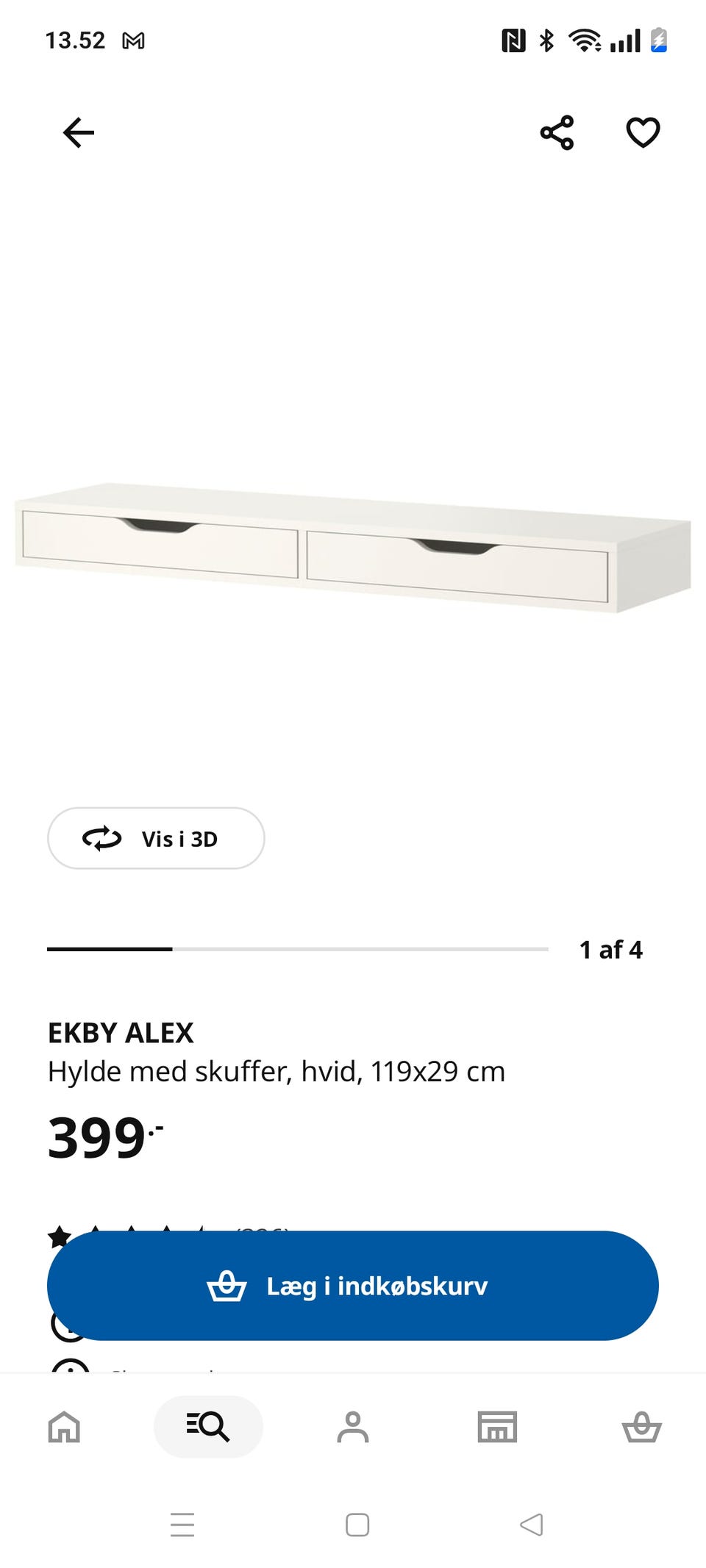Open the Vis i 3D viewer
This screenshot has width=706, height=1568.
156,838
